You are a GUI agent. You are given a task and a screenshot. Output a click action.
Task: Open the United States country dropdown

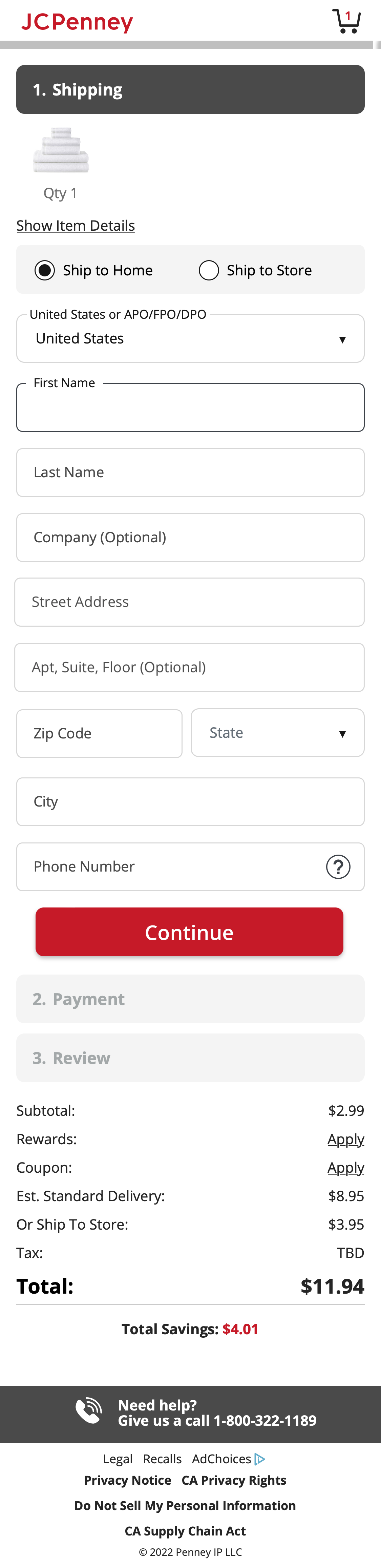(x=190, y=339)
